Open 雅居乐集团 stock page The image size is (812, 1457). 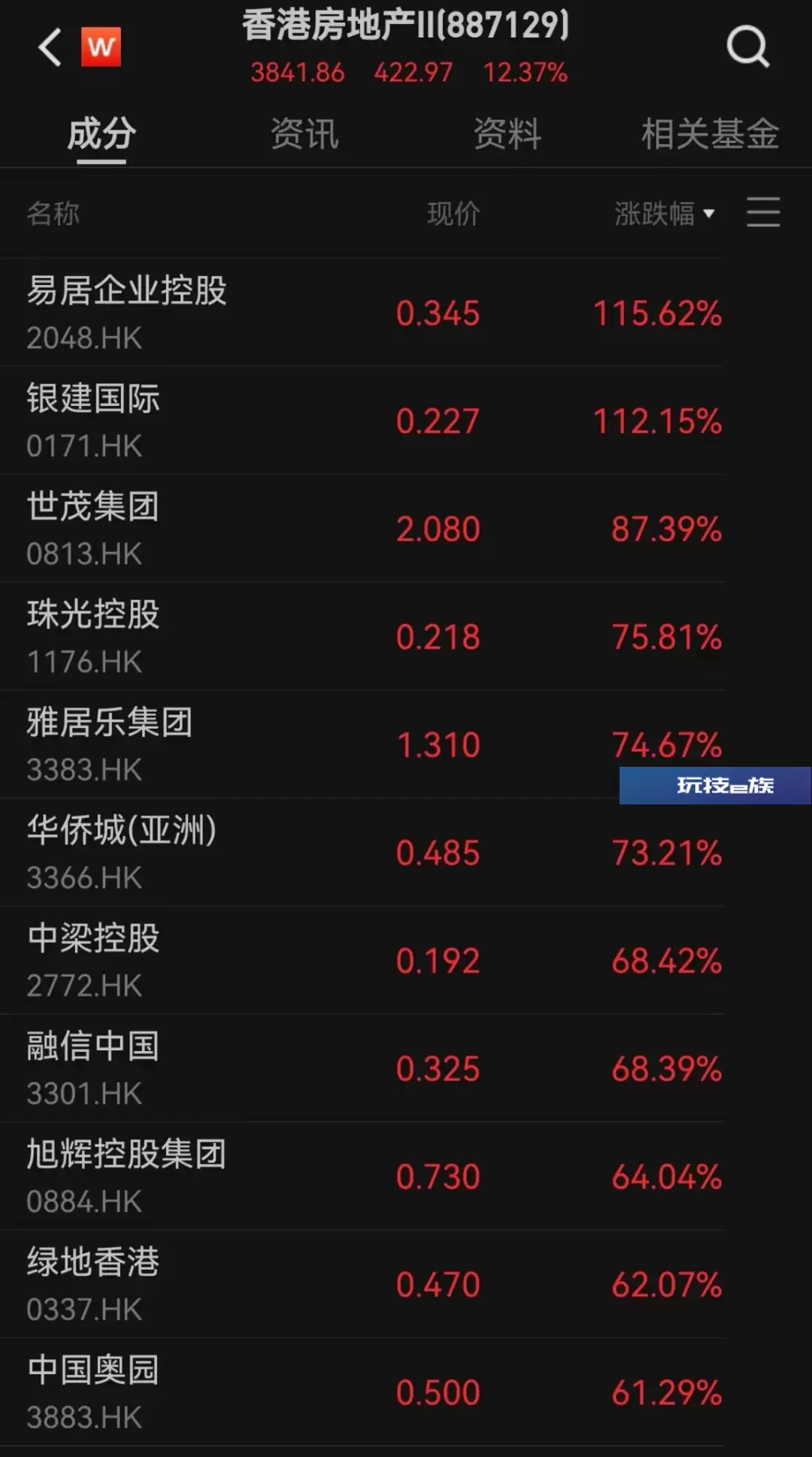tap(362, 744)
